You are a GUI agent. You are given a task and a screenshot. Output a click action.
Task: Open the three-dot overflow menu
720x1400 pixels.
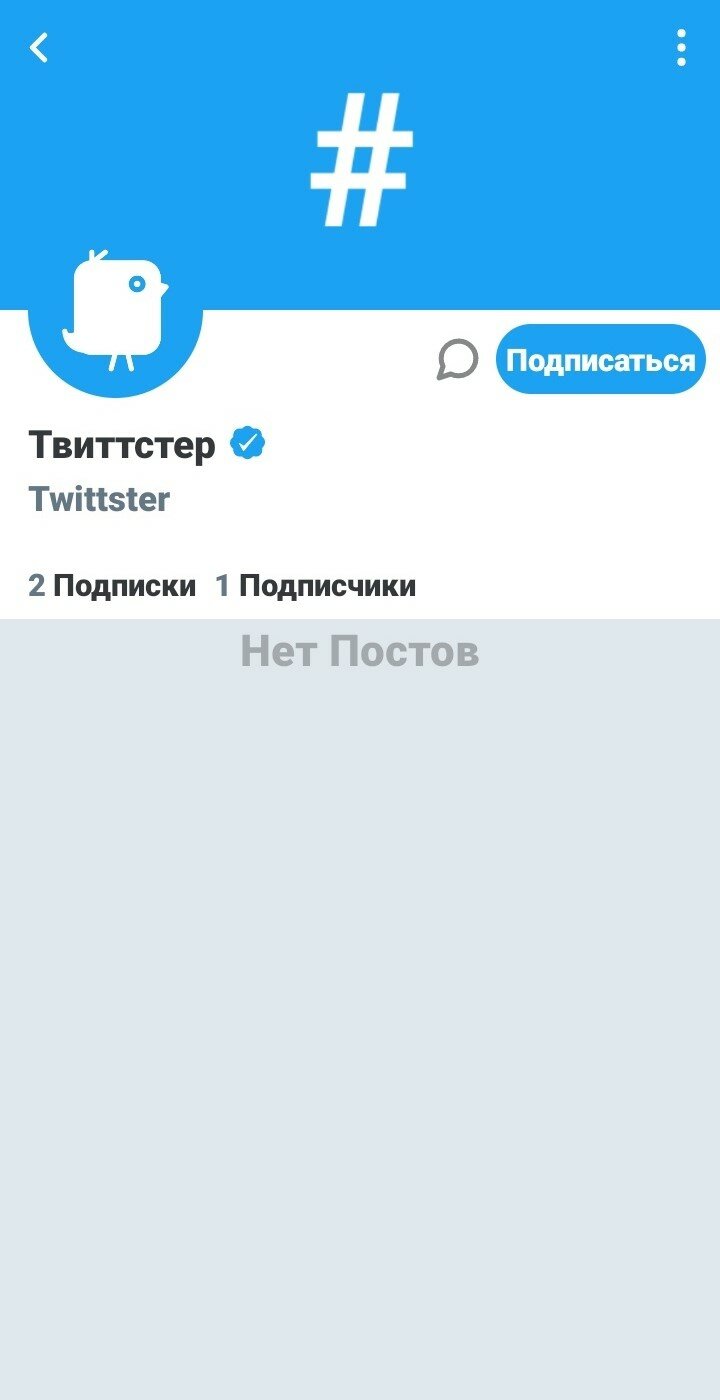click(x=681, y=47)
